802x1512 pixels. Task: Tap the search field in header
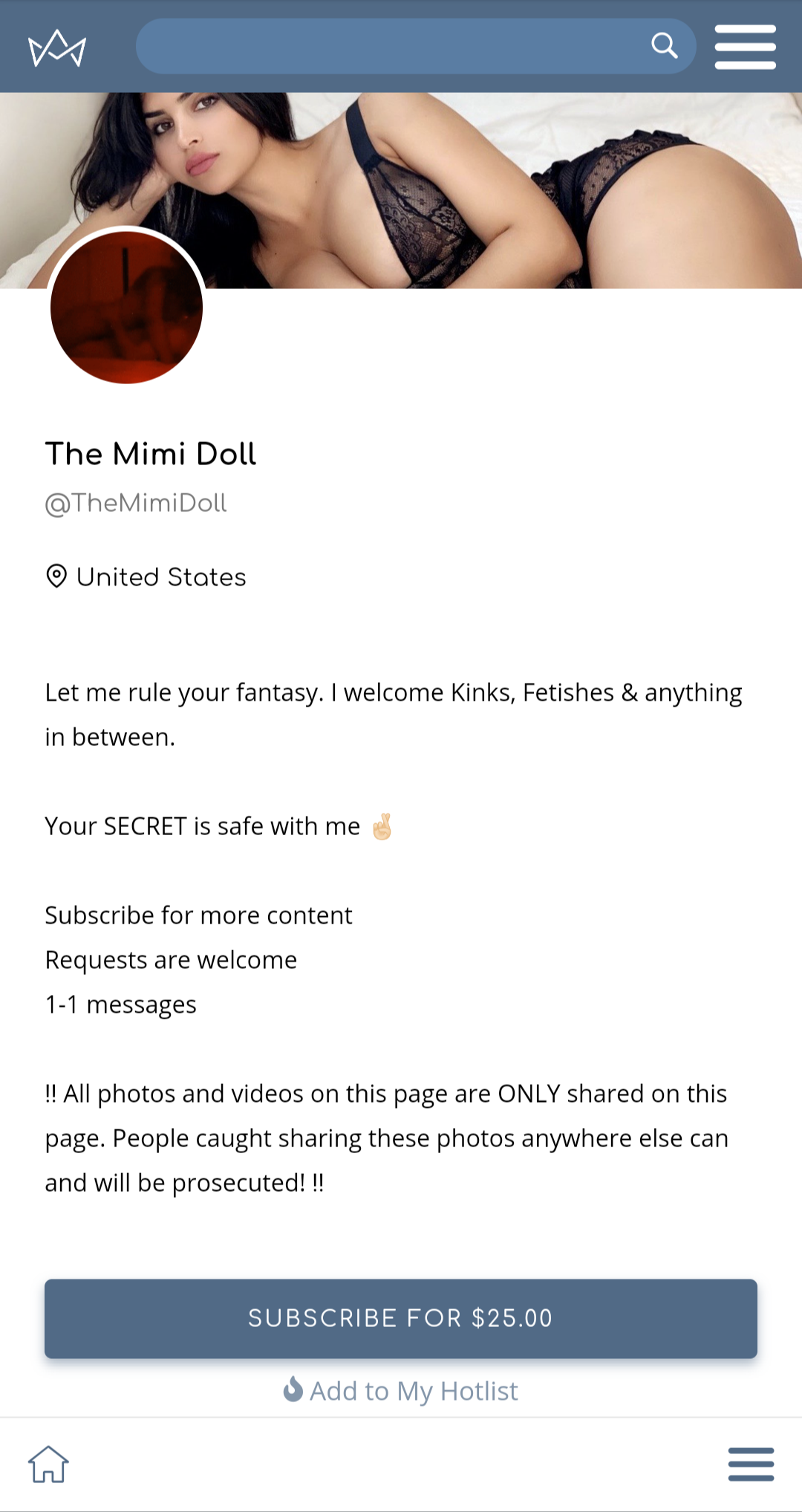coord(386,46)
